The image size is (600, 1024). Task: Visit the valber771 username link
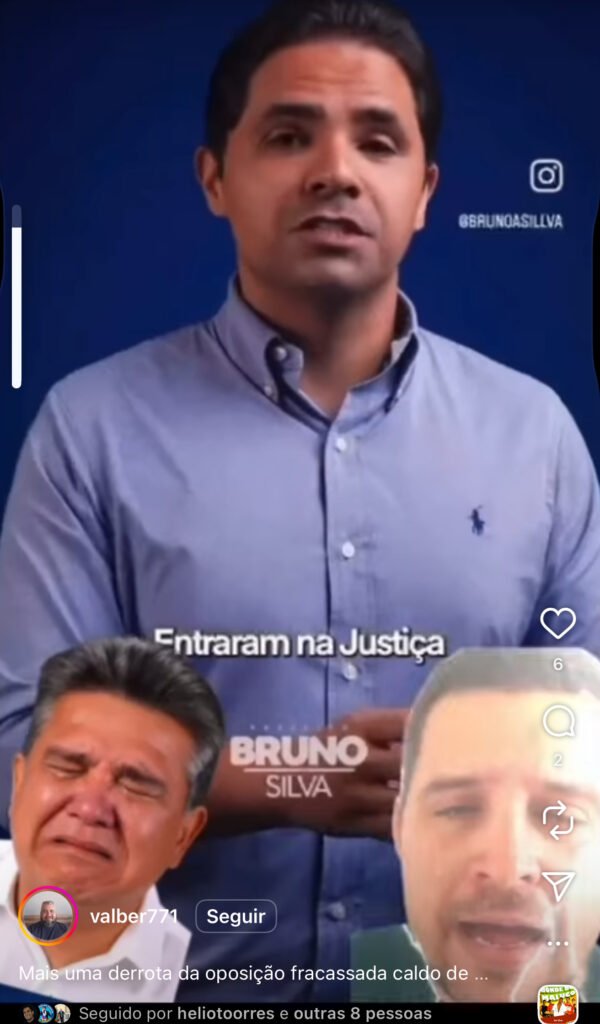pyautogui.click(x=134, y=916)
